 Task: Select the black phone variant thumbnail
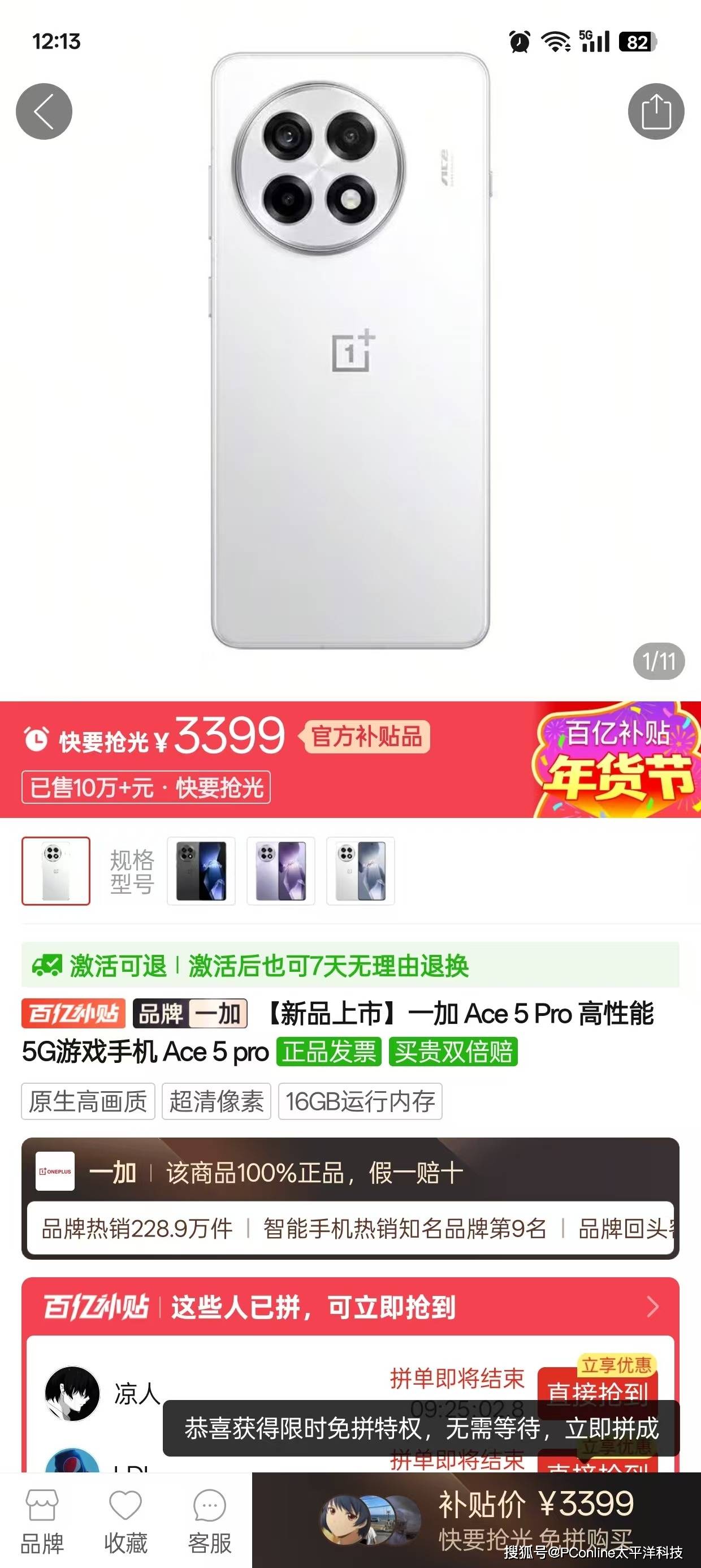pos(201,871)
